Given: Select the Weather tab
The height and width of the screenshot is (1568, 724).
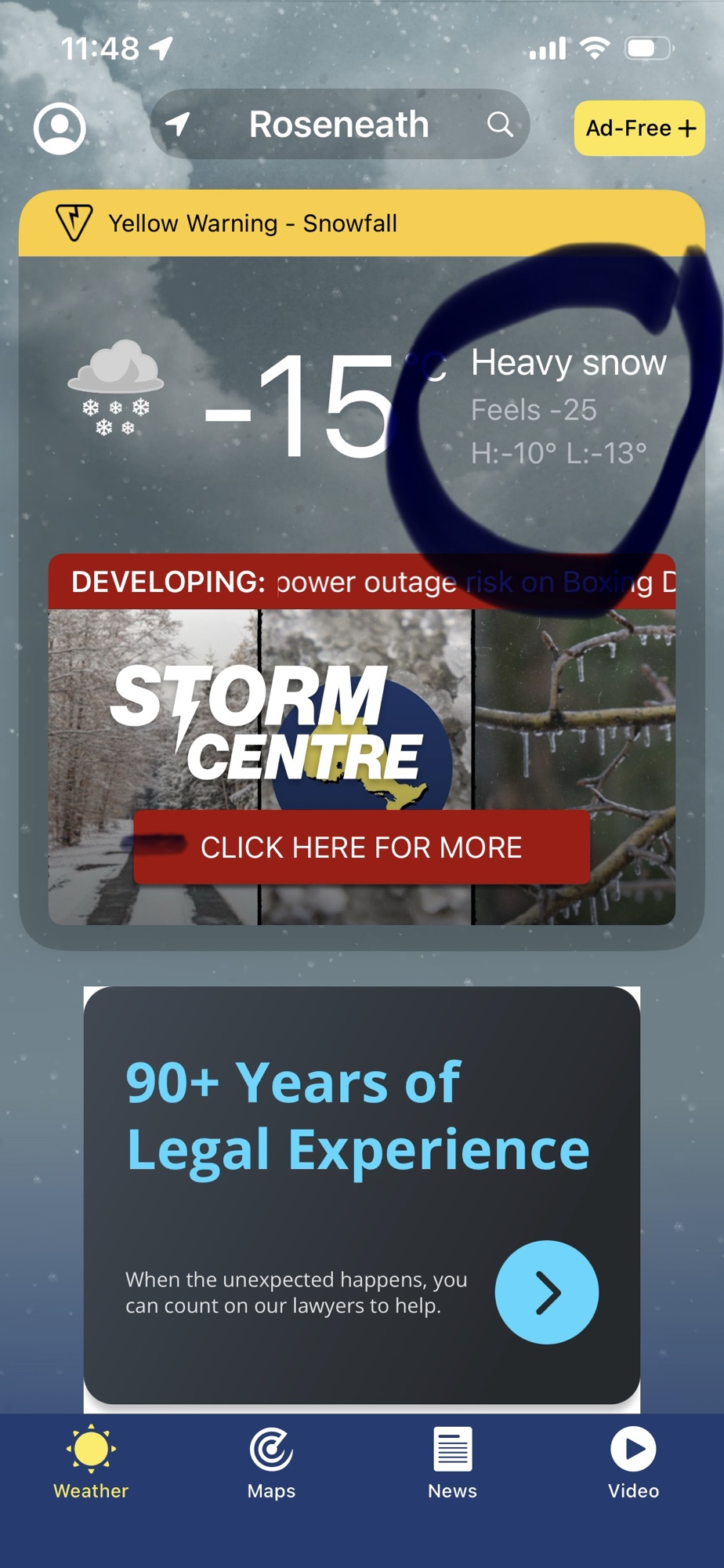Looking at the screenshot, I should click(x=91, y=1462).
